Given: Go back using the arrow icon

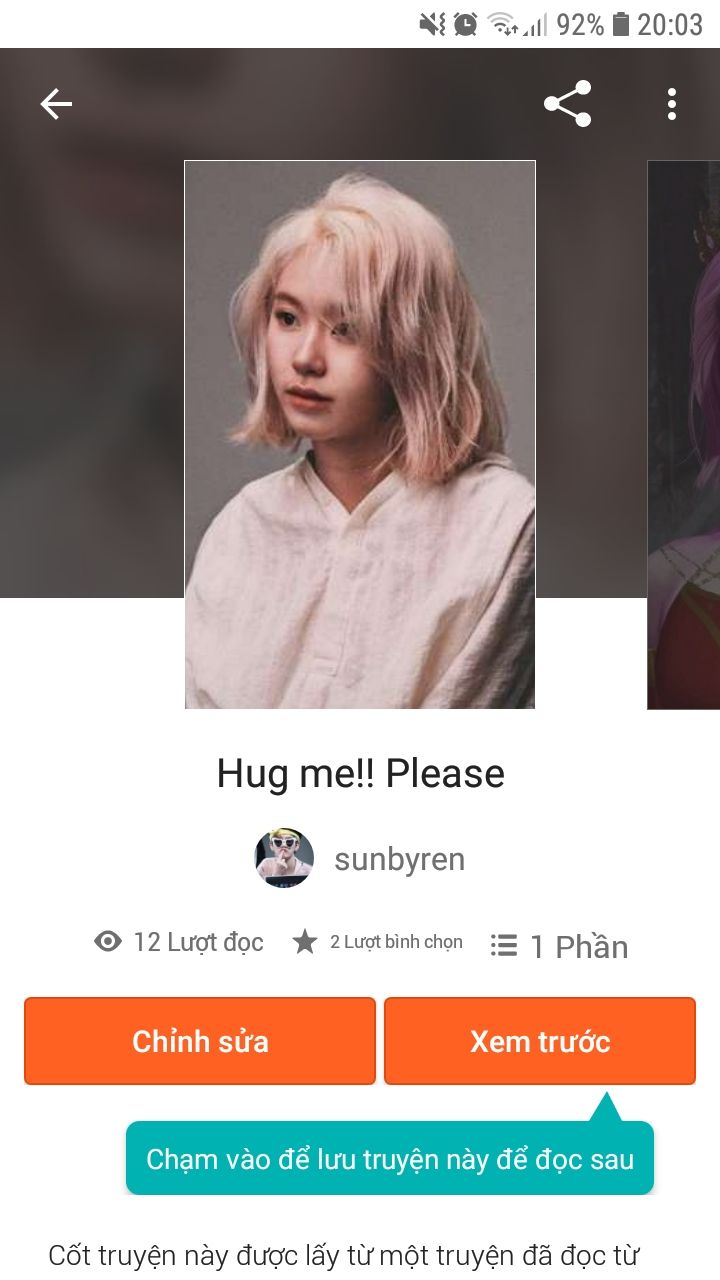Looking at the screenshot, I should click(56, 104).
